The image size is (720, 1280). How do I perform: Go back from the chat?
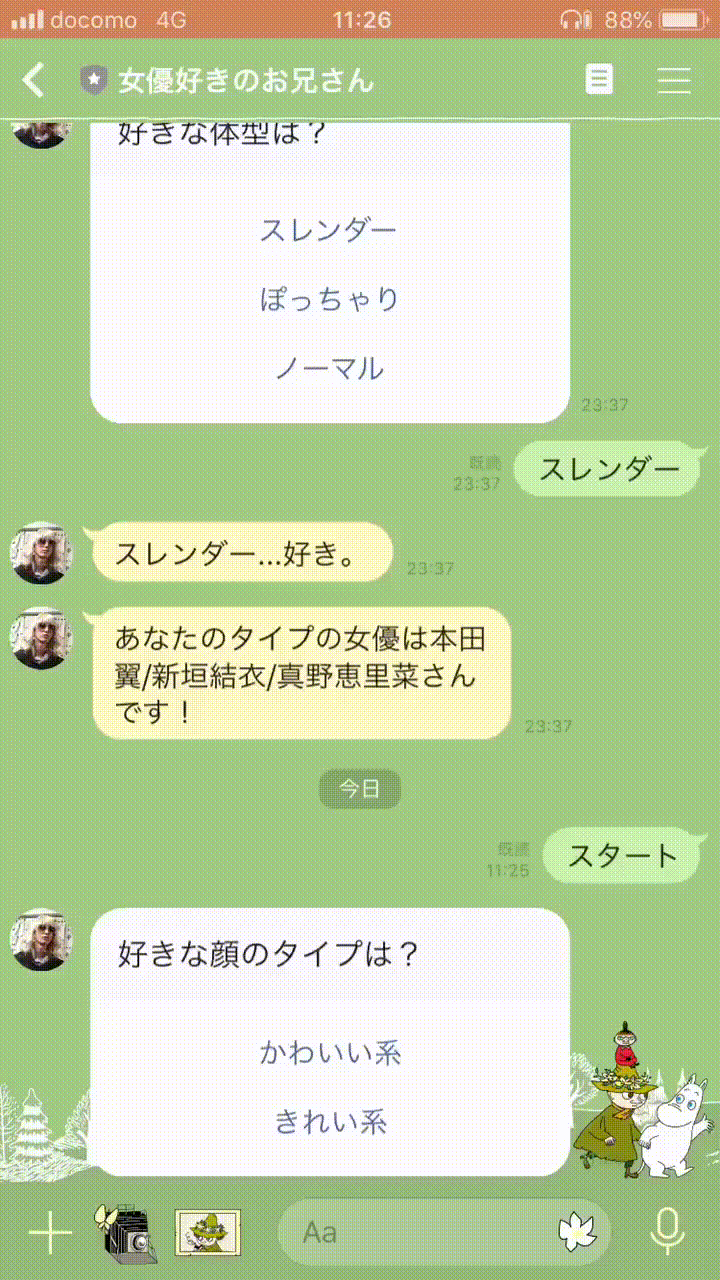(34, 80)
